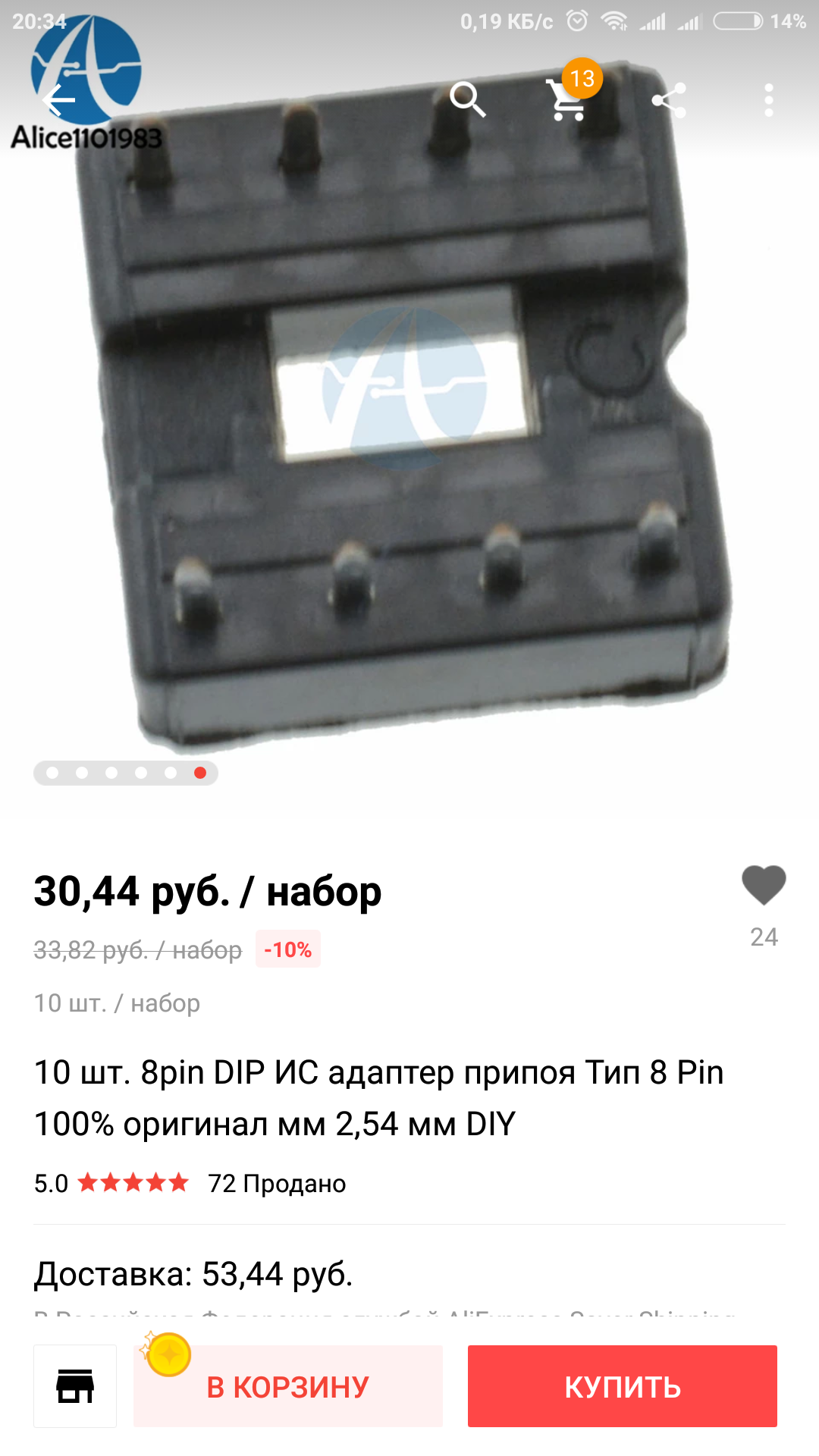Tap the В КОРЗИНУ button
Screen dimensions: 819x1456
point(288,1386)
